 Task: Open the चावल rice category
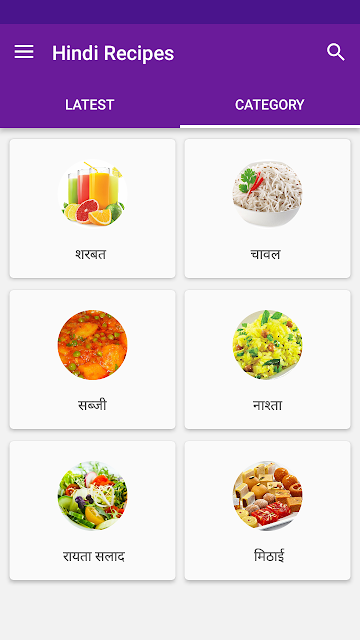pos(267,209)
